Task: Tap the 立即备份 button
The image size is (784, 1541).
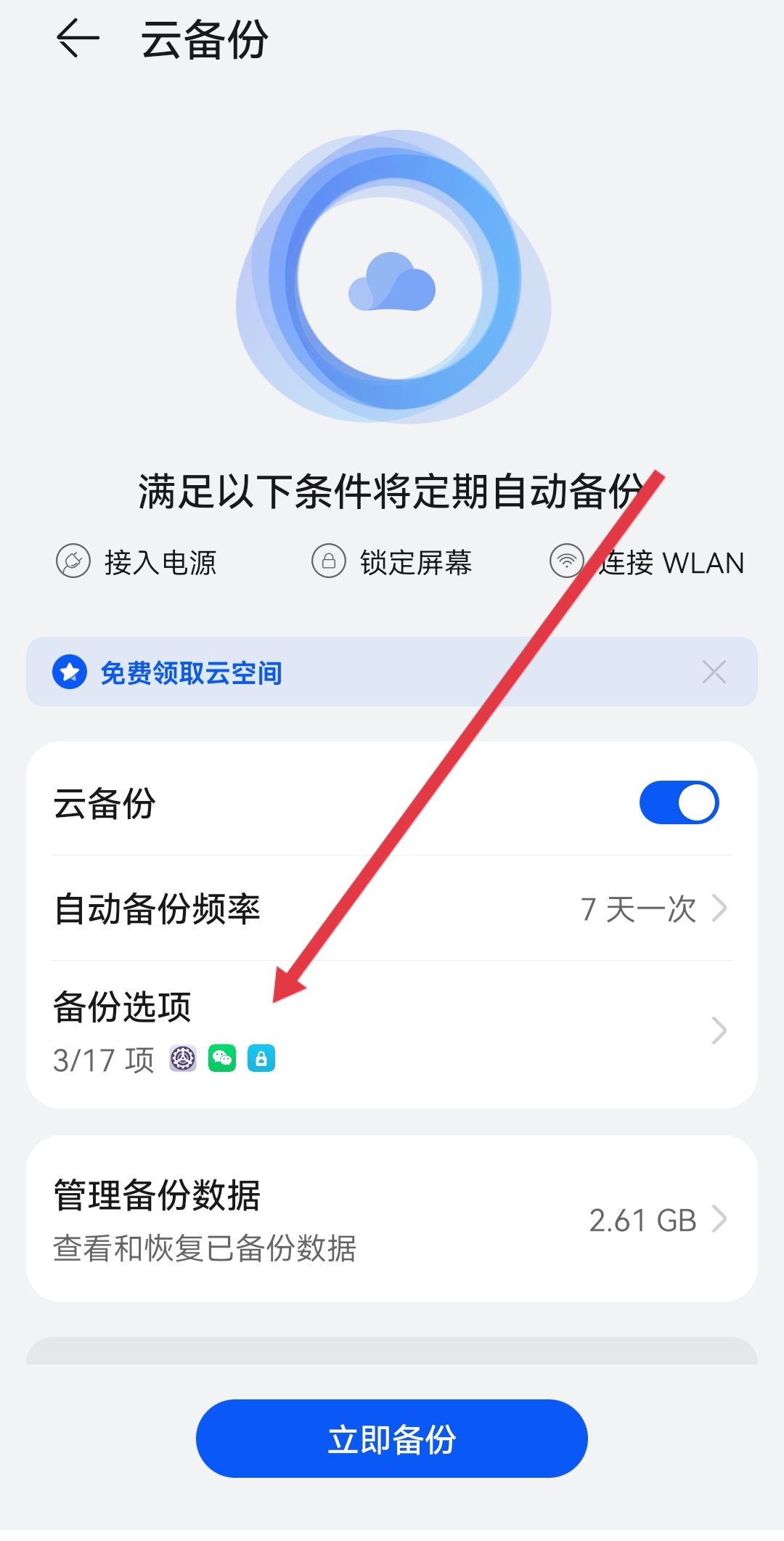Action: 392,1439
